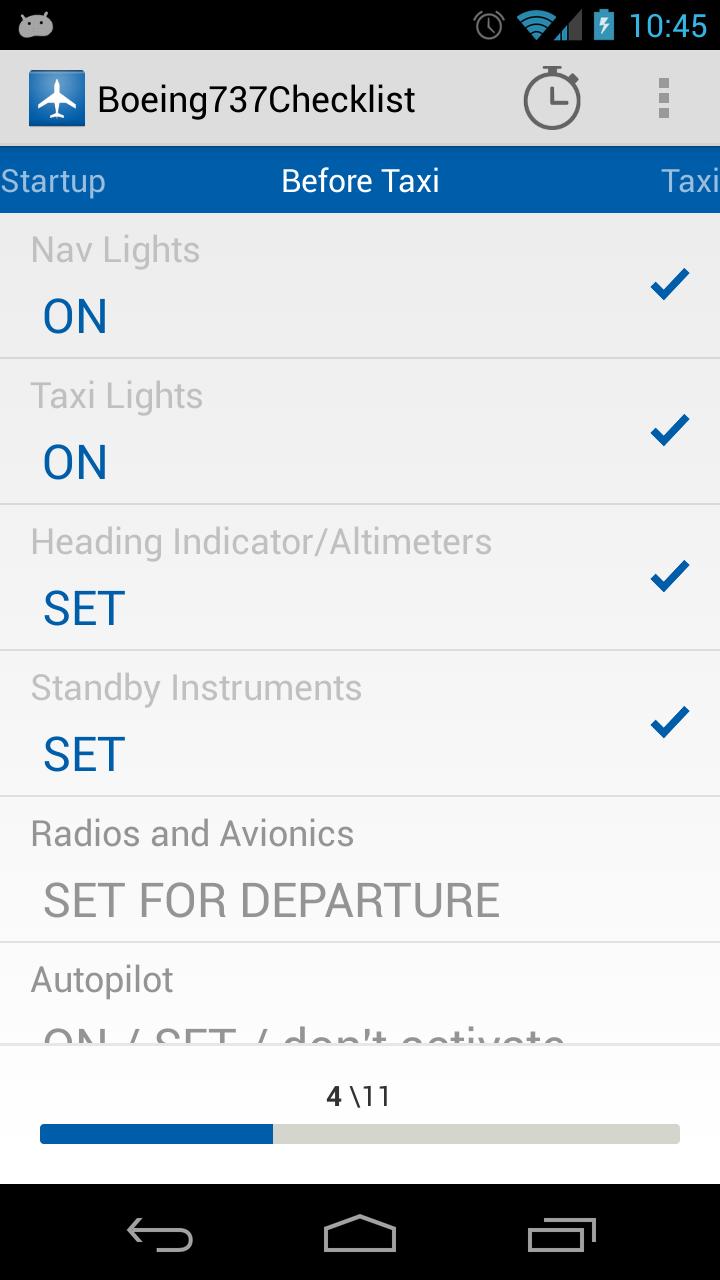
Task: Select the Before Taxi tab
Action: tap(360, 181)
